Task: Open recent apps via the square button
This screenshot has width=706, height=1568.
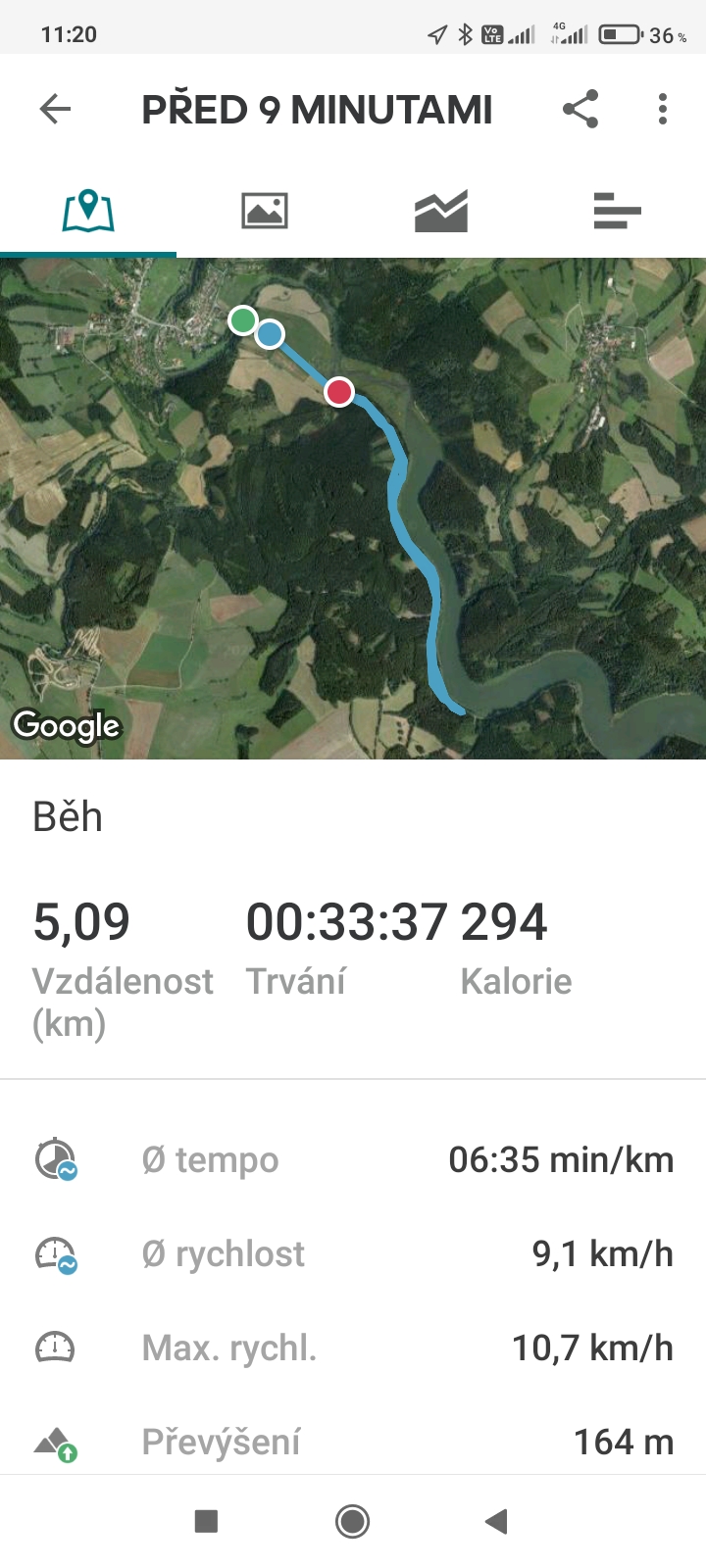Action: point(206,1521)
